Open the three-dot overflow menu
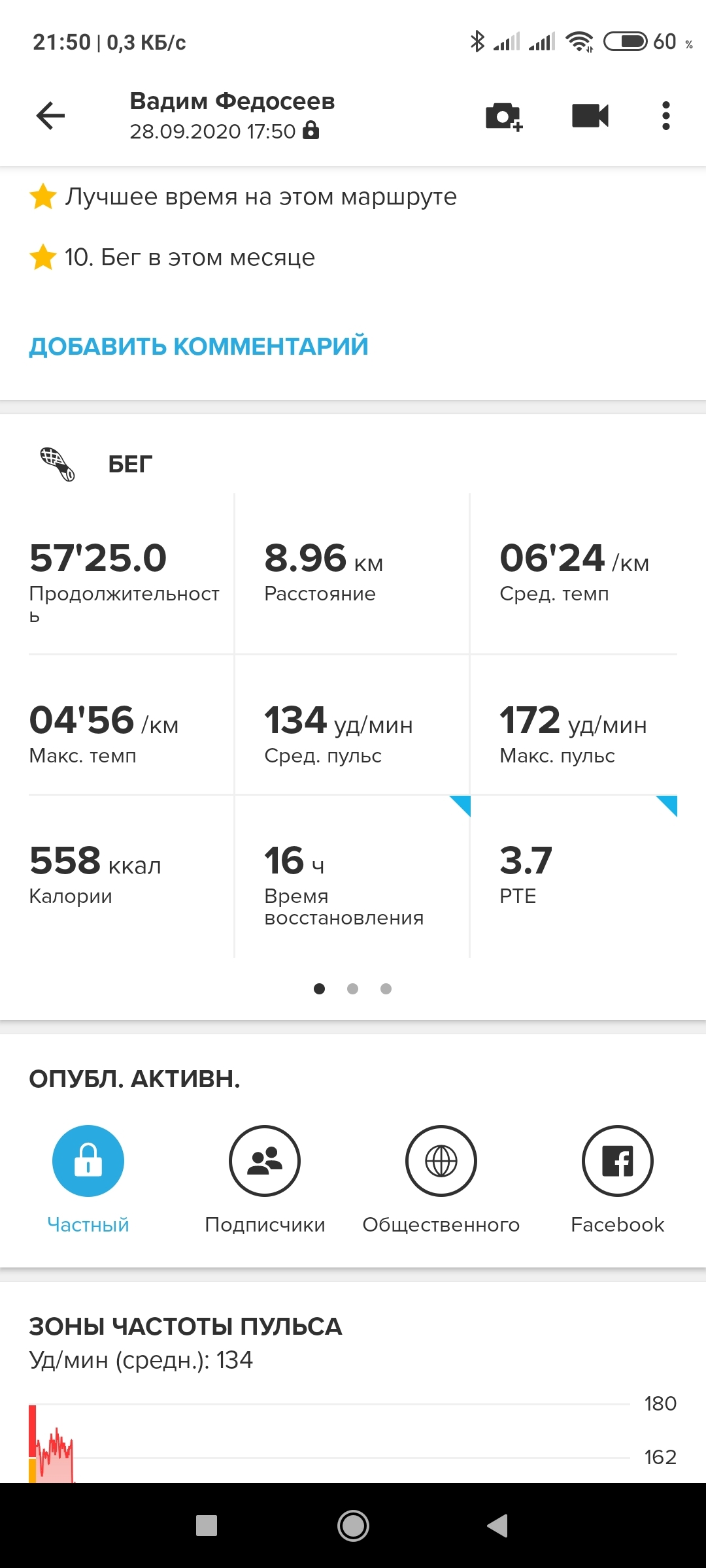 [665, 116]
